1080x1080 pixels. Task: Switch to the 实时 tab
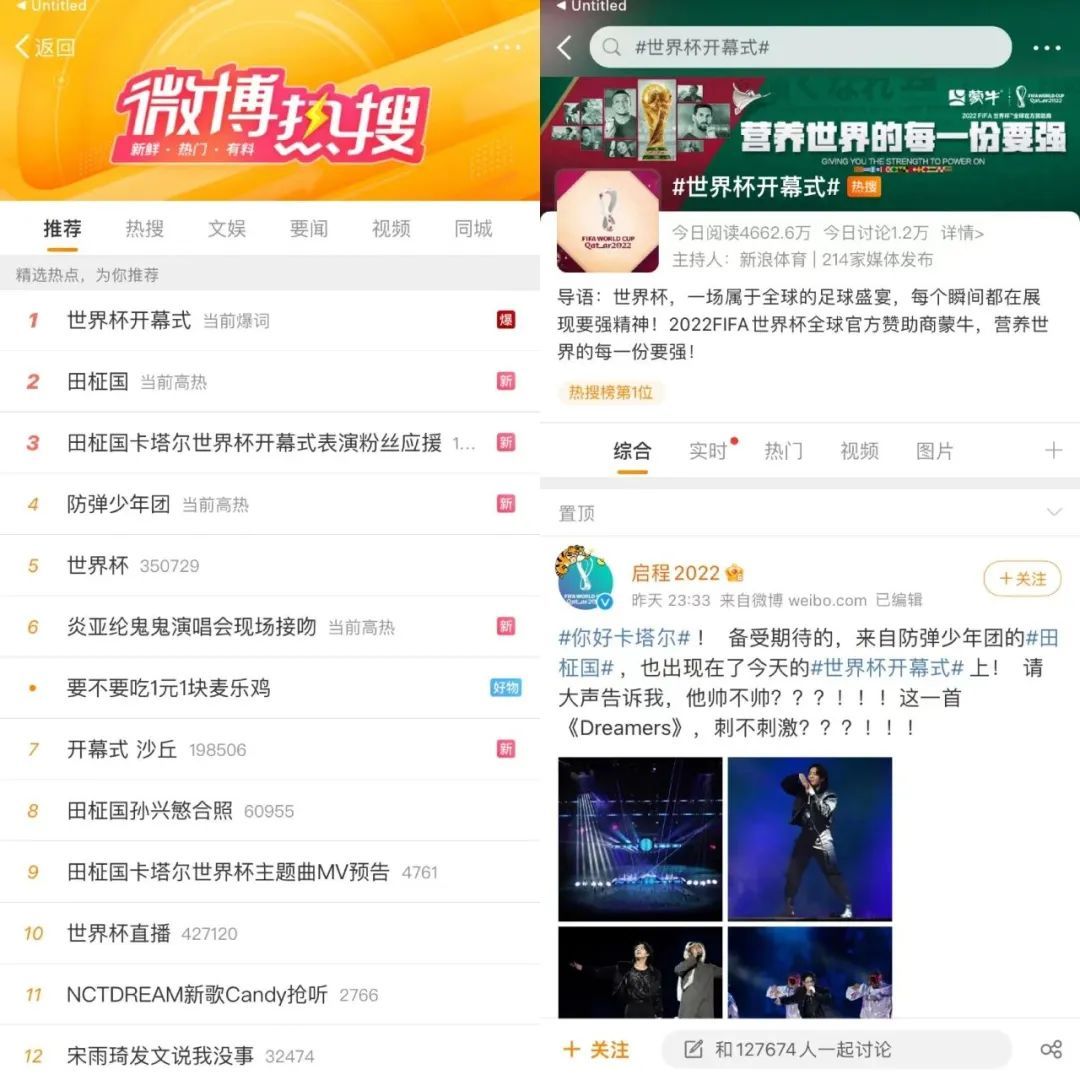(708, 451)
